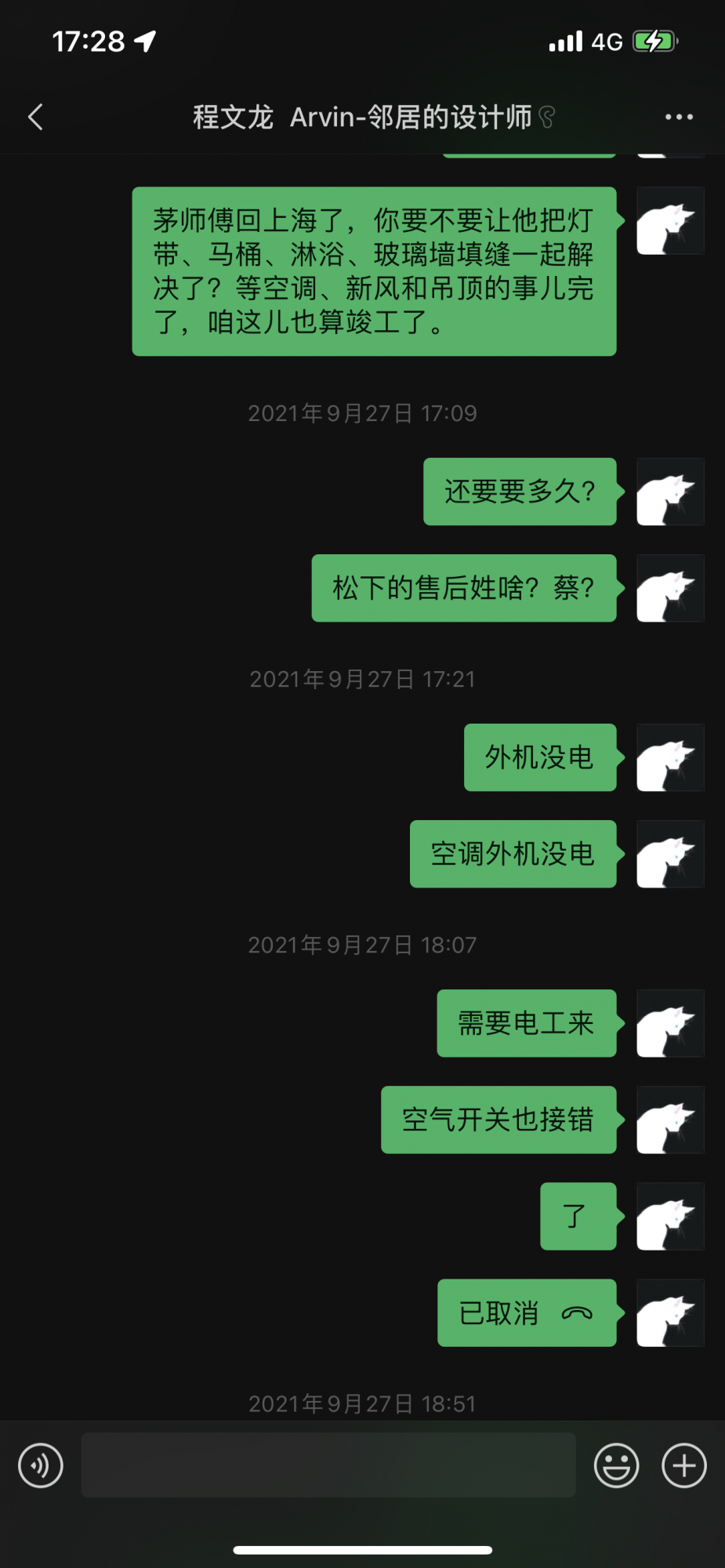The width and height of the screenshot is (725, 1568).
Task: Focus the message text field
Action: [x=328, y=1465]
